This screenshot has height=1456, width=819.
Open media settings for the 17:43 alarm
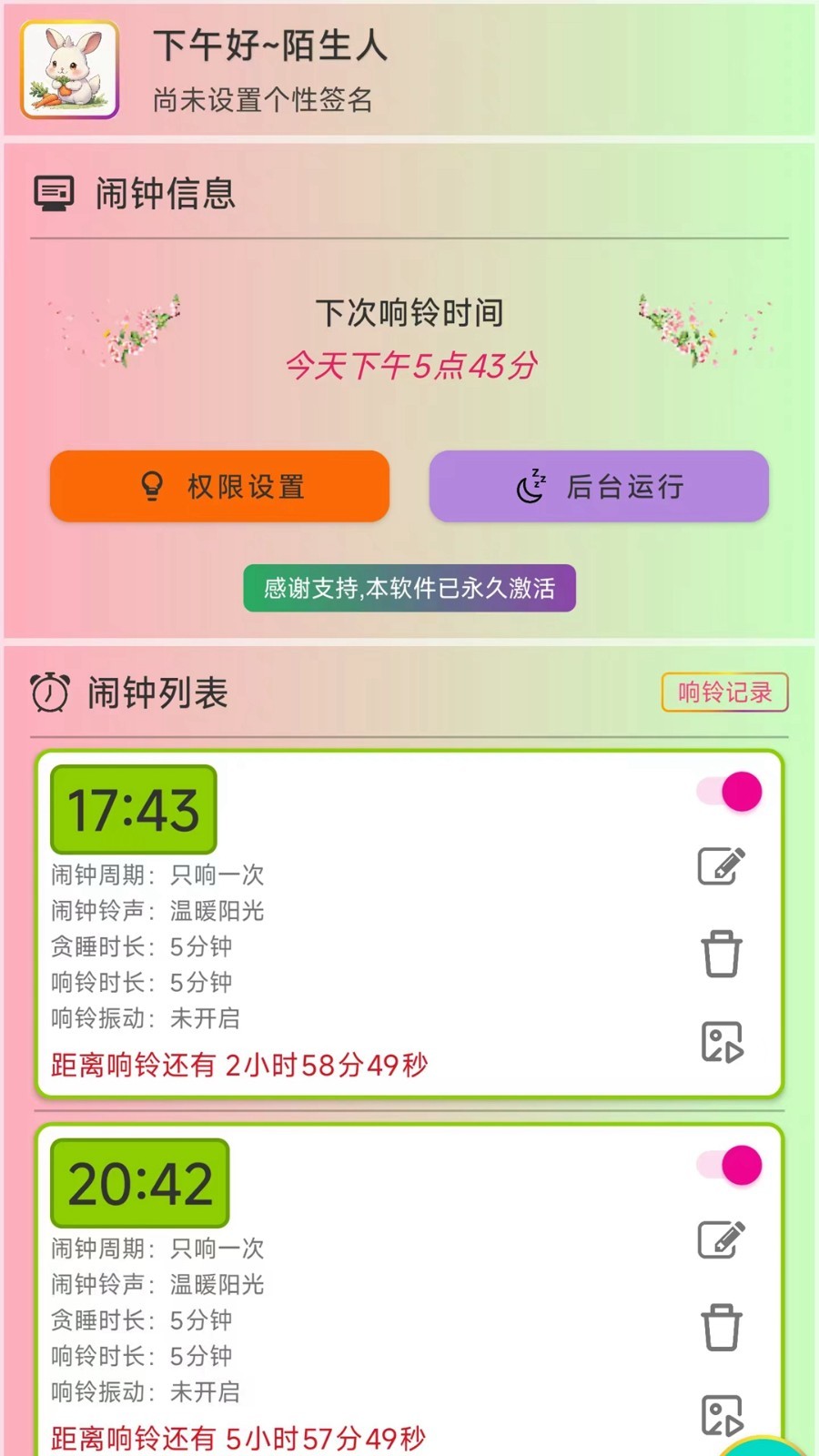(722, 1042)
